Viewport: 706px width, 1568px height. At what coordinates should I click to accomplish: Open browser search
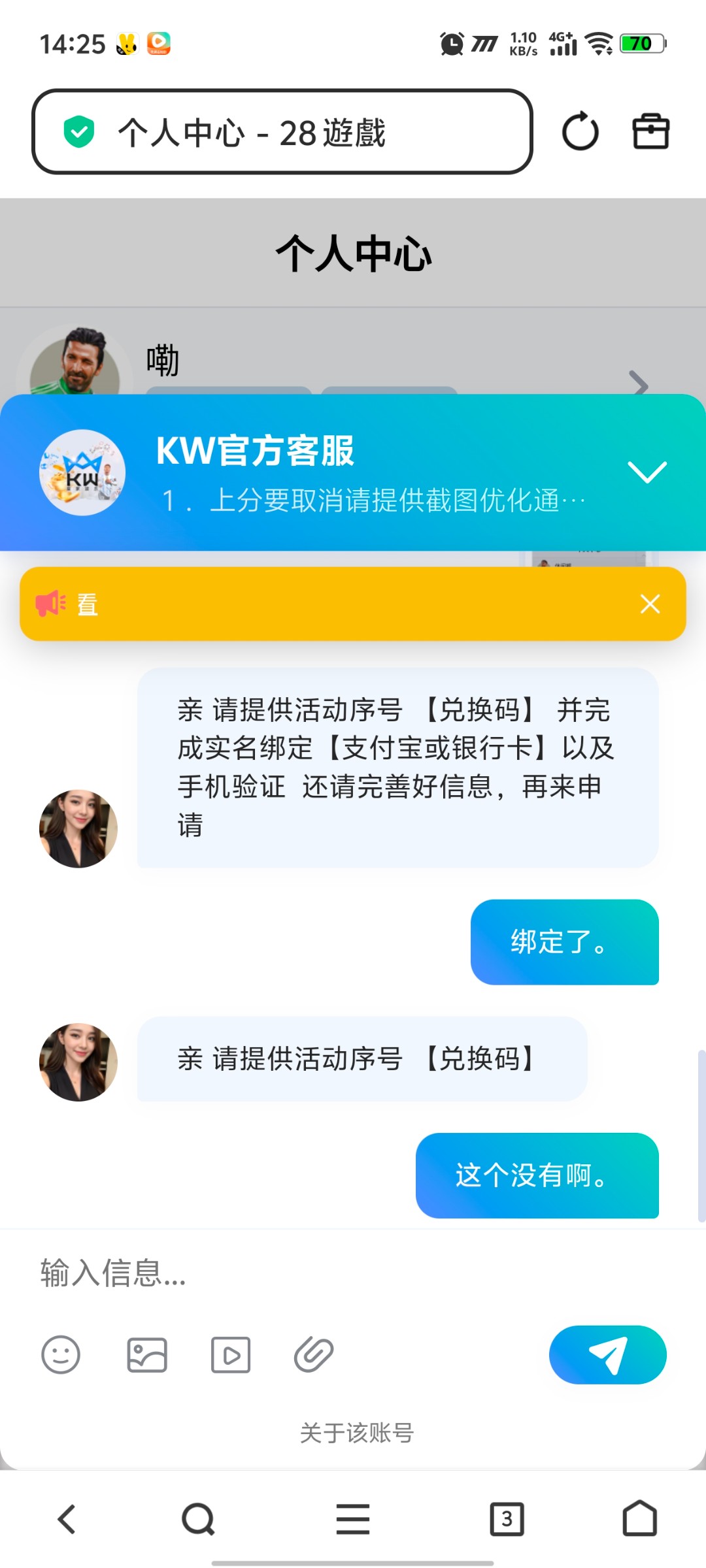click(x=198, y=1519)
